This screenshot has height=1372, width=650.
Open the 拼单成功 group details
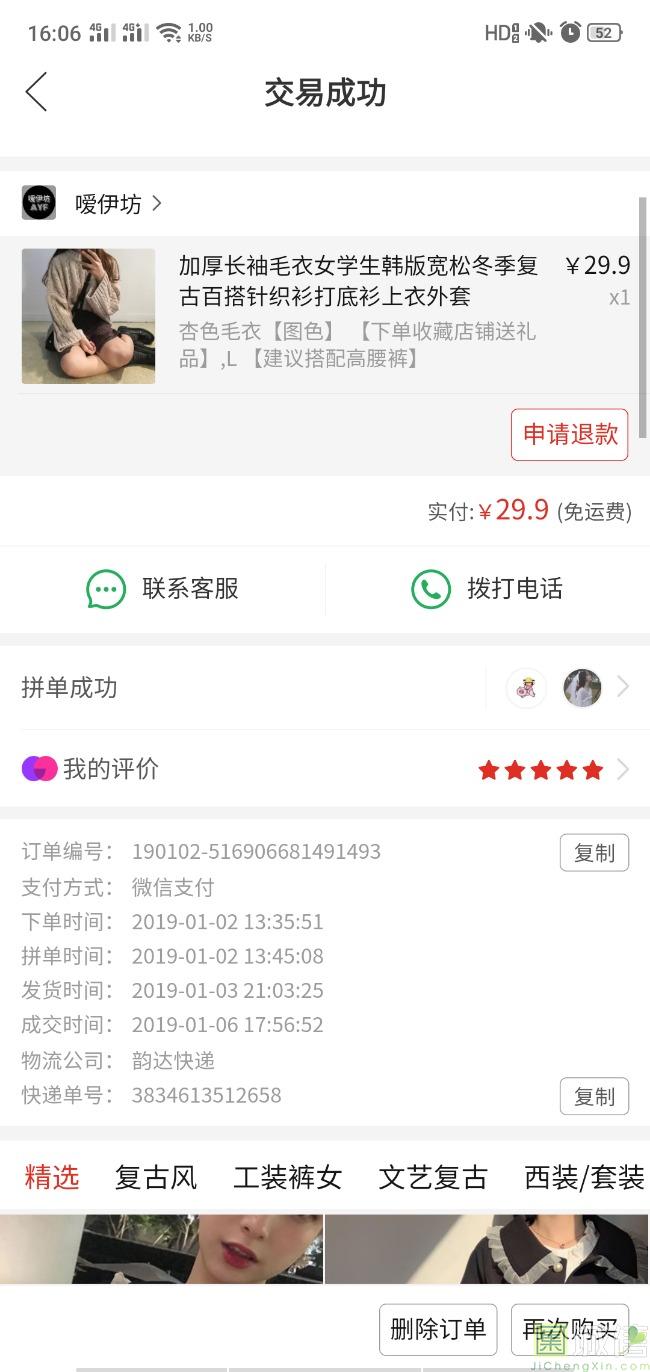click(324, 688)
